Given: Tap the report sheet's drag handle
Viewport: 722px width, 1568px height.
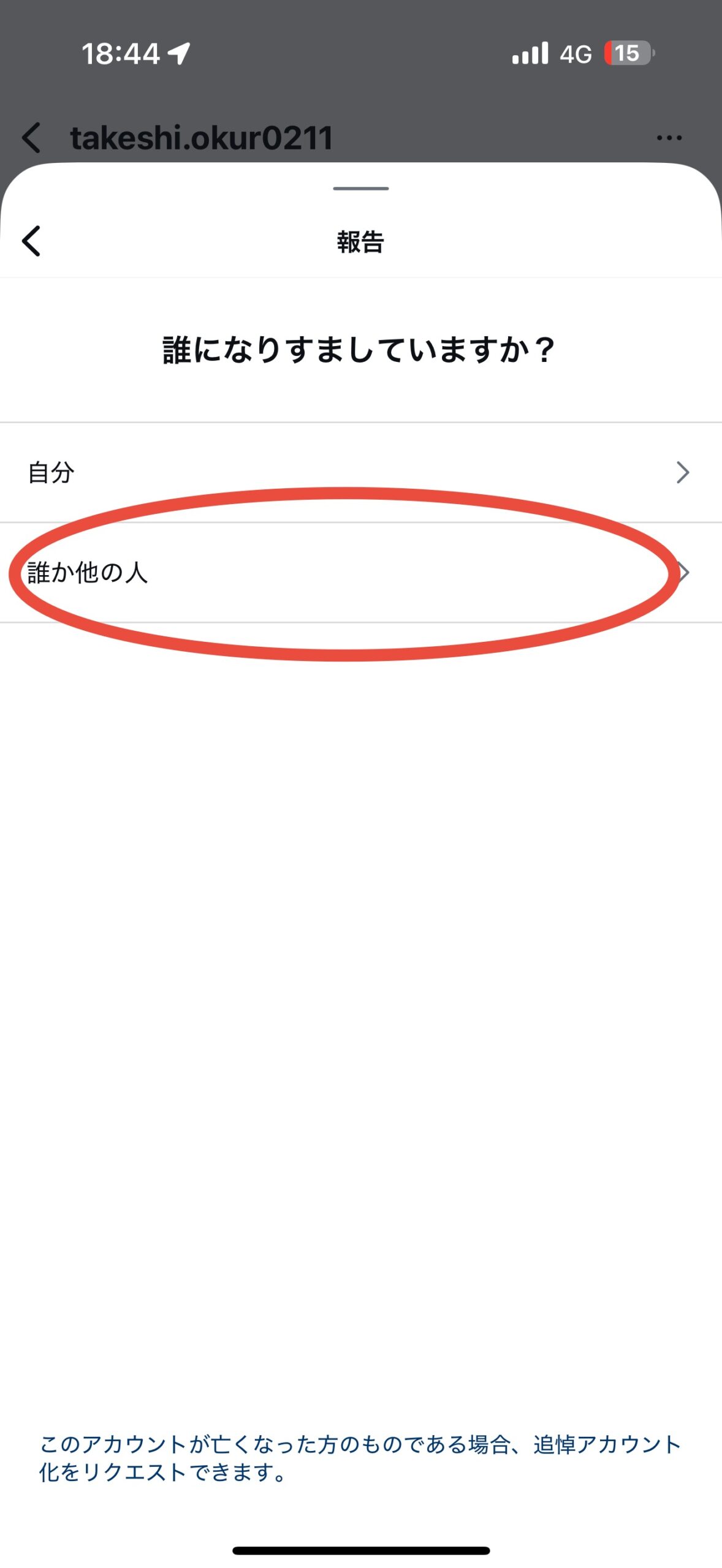Looking at the screenshot, I should [360, 189].
